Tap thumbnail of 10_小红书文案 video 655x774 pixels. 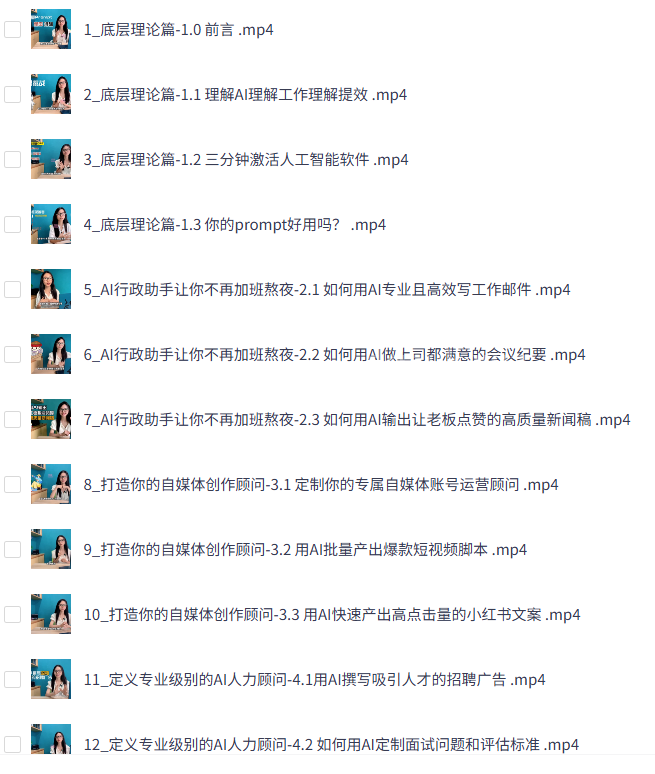51,614
